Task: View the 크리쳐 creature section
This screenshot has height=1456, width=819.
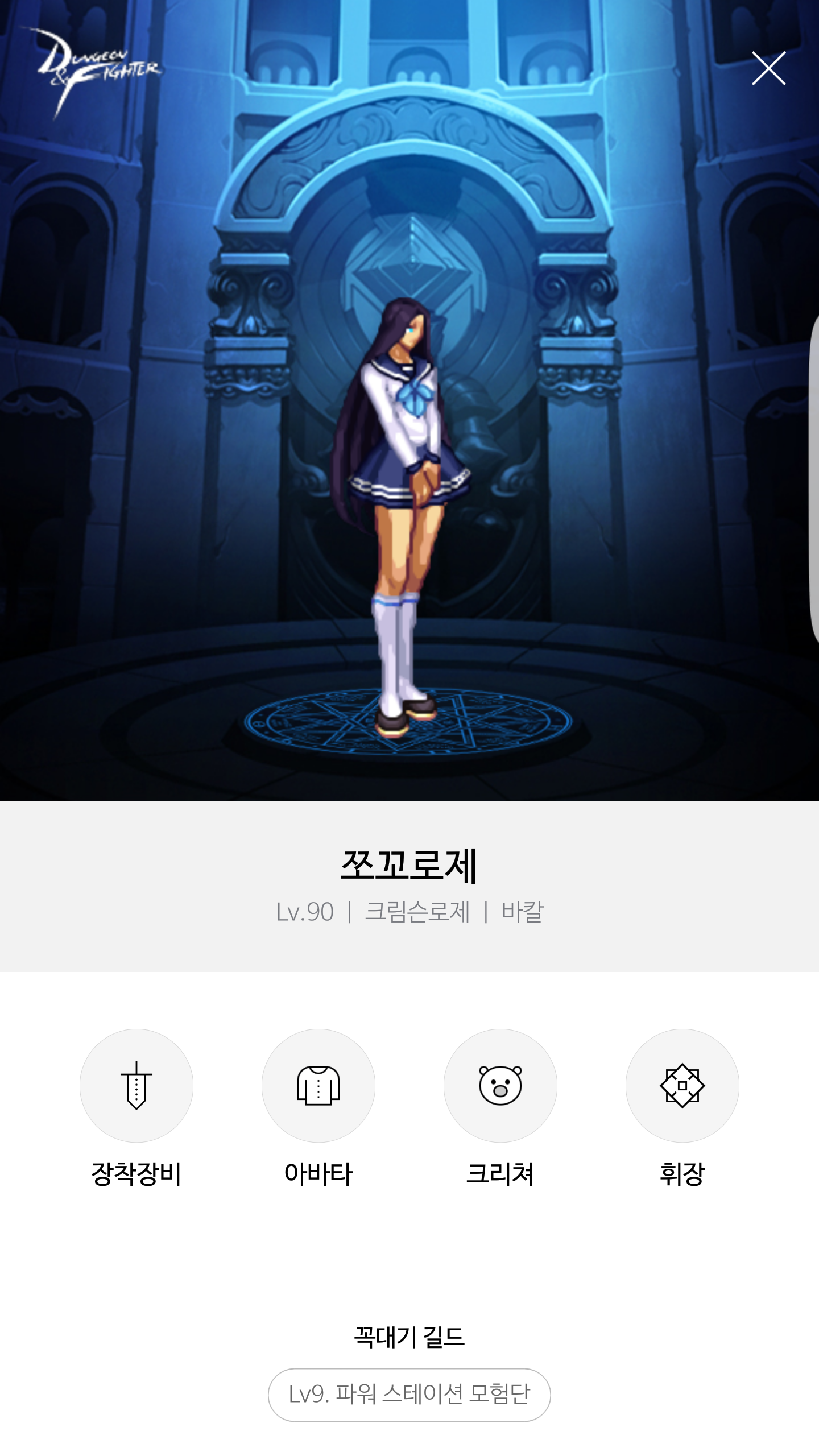Action: pyautogui.click(x=500, y=1086)
